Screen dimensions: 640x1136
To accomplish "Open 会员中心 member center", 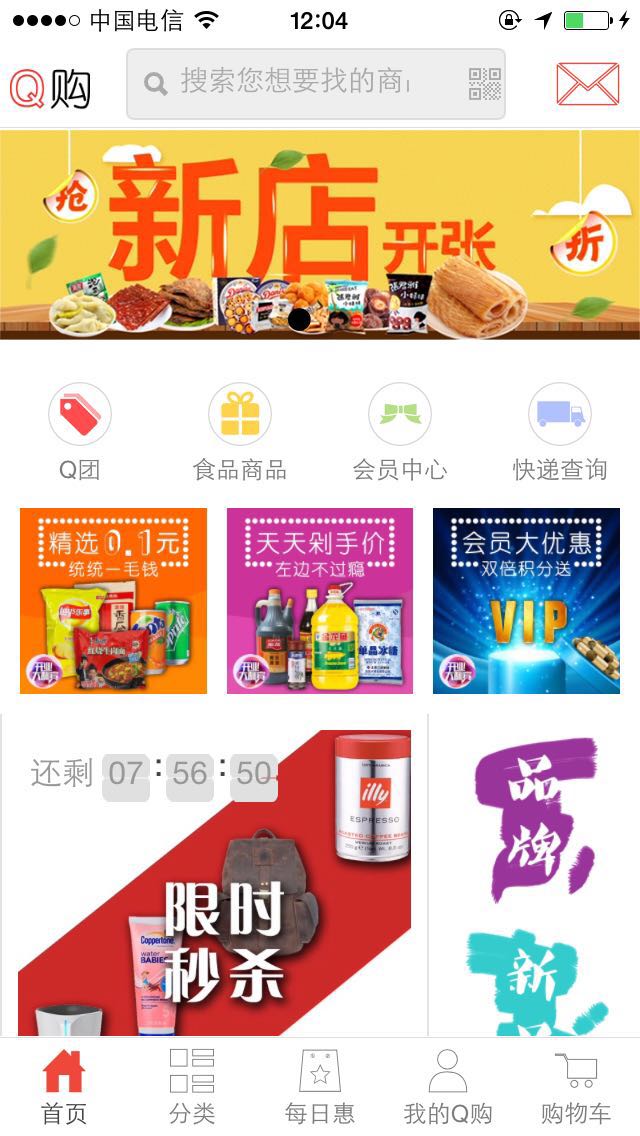I will 400,432.
